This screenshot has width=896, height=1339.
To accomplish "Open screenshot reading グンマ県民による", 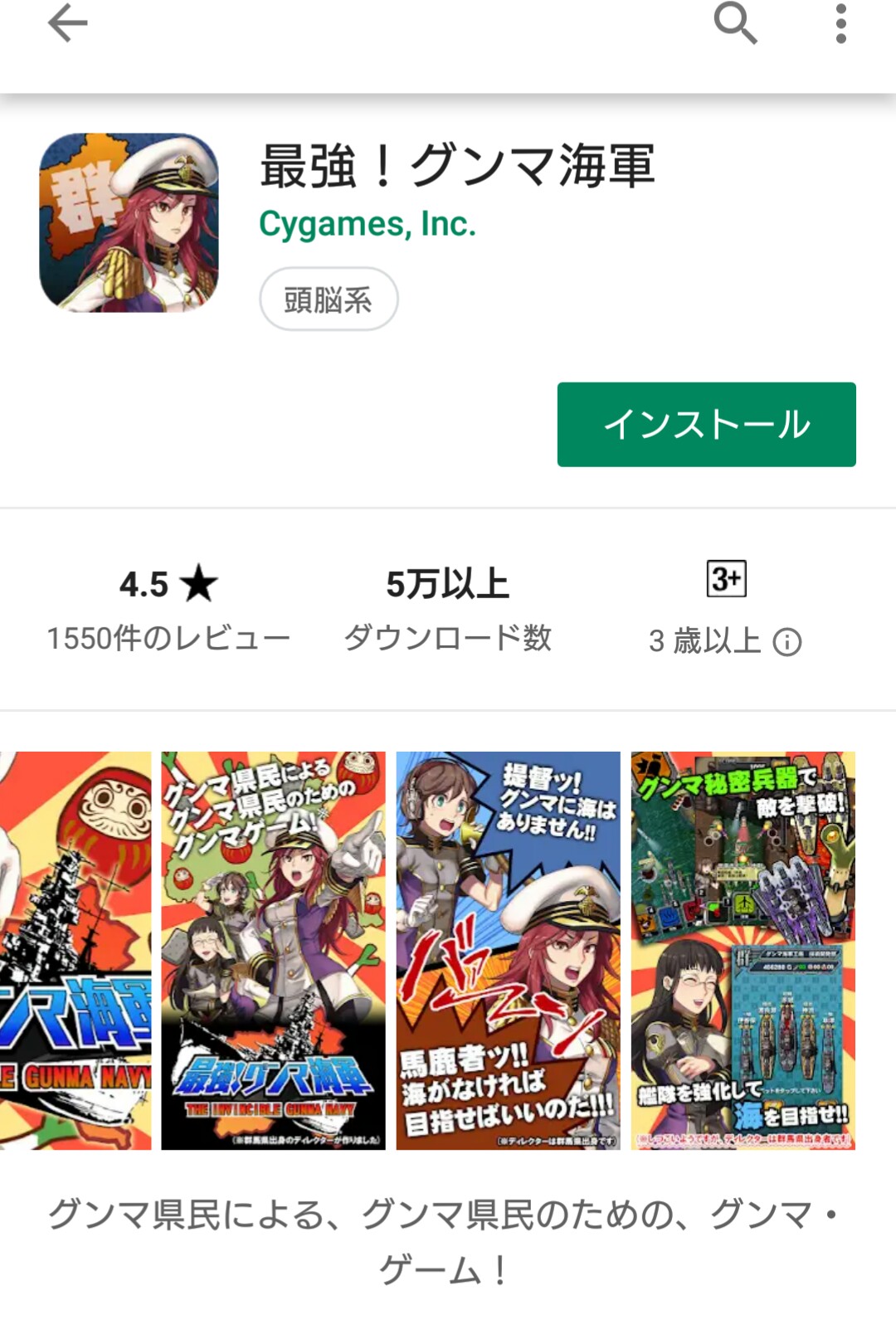I will 273,950.
